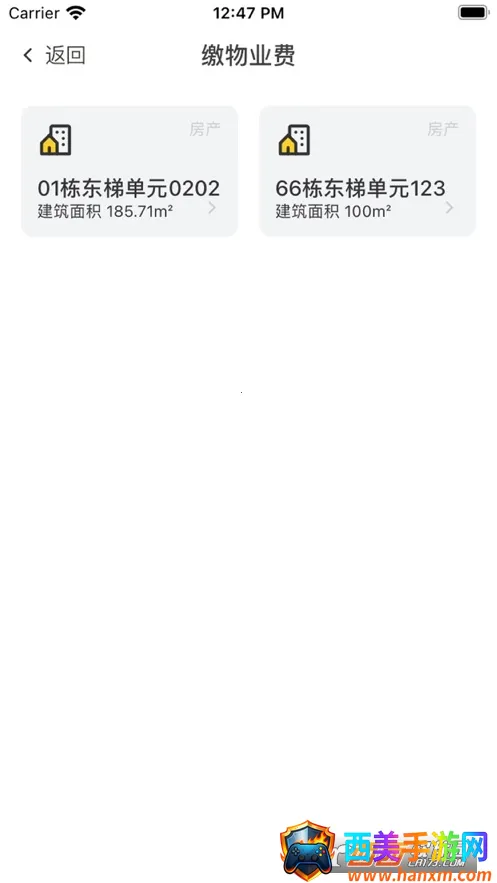Open the 66栋东梯单元123 property card
The height and width of the screenshot is (883, 497).
point(368,171)
